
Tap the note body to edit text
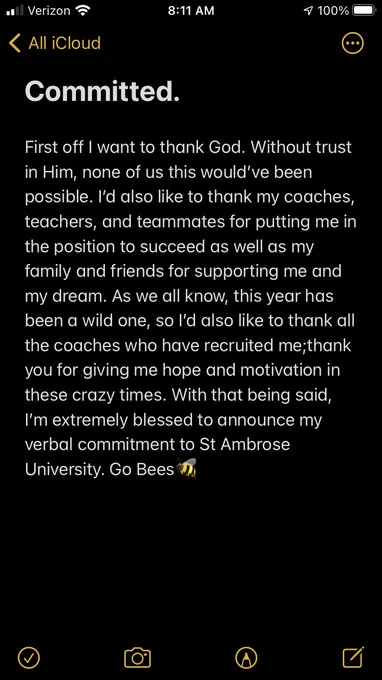tap(189, 309)
